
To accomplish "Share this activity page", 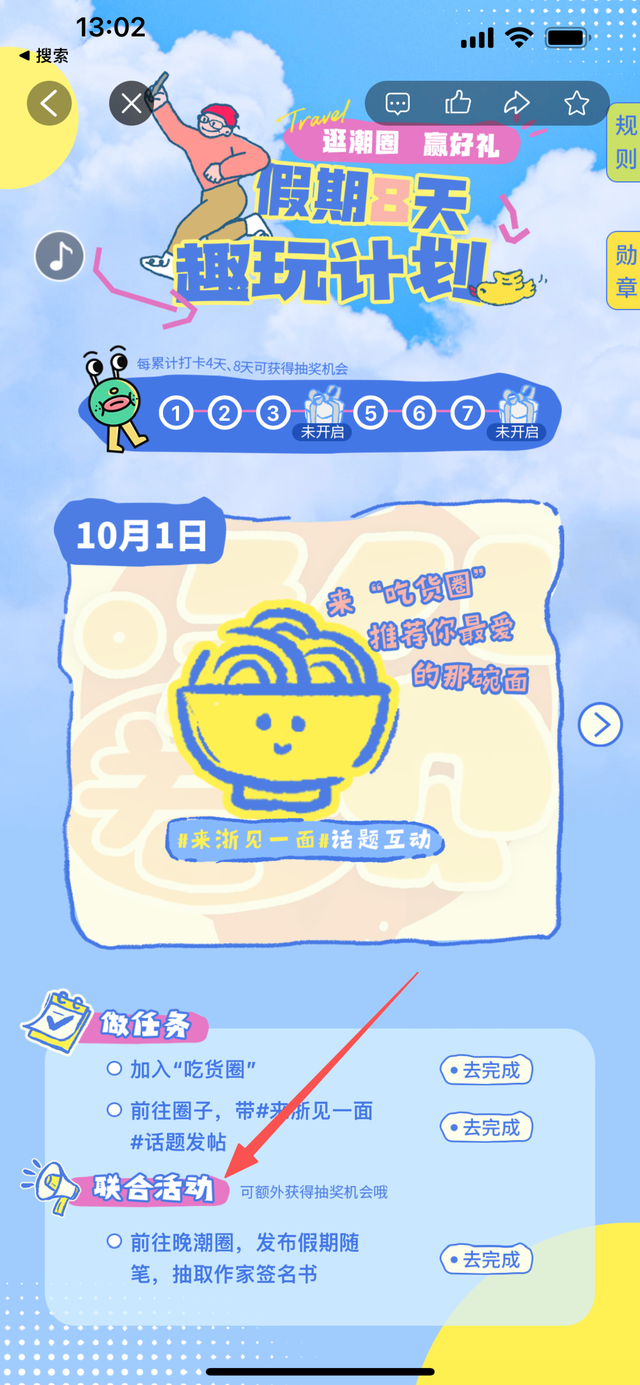I will [517, 103].
